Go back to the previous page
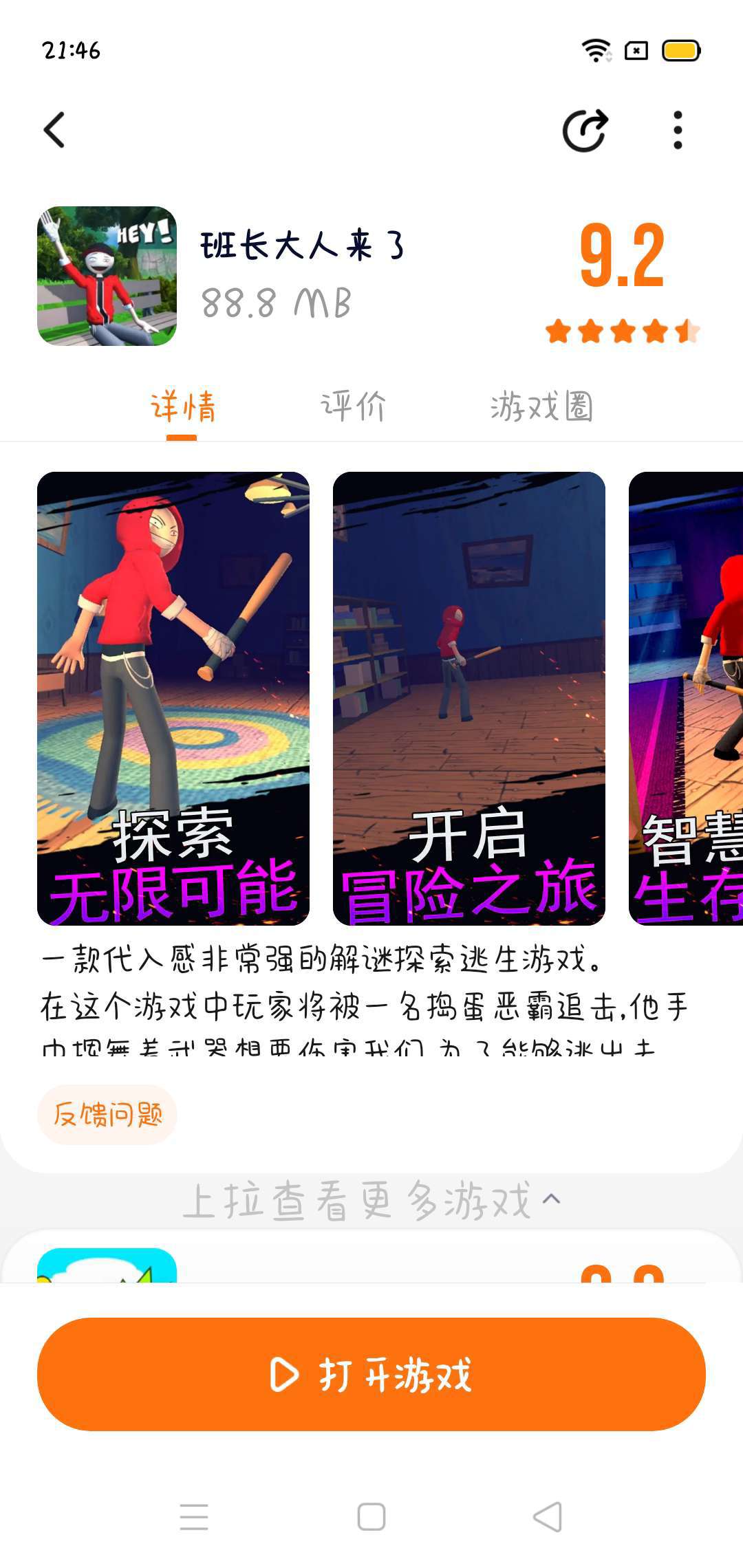This screenshot has height=1568, width=743. 54,130
